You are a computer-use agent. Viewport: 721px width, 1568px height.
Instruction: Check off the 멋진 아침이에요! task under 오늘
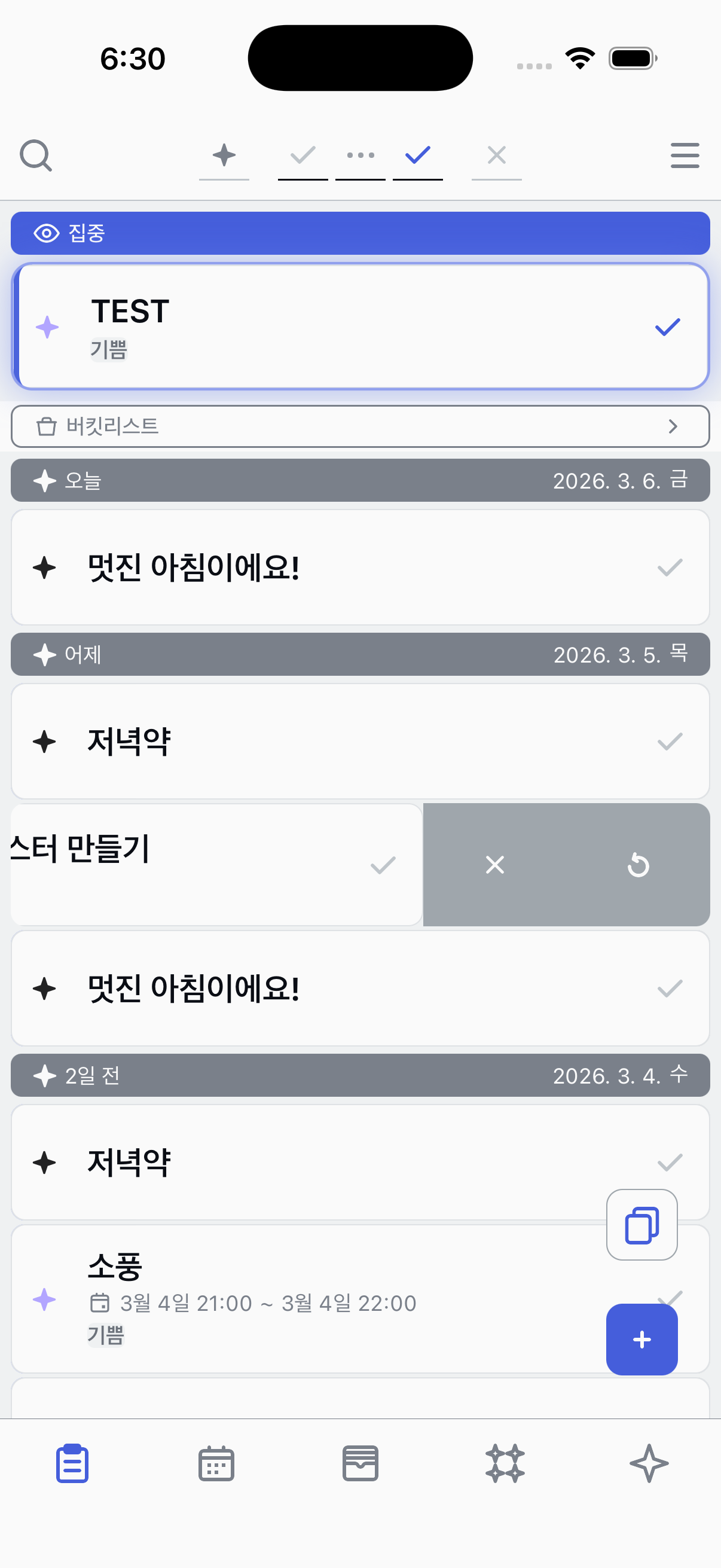tap(669, 567)
